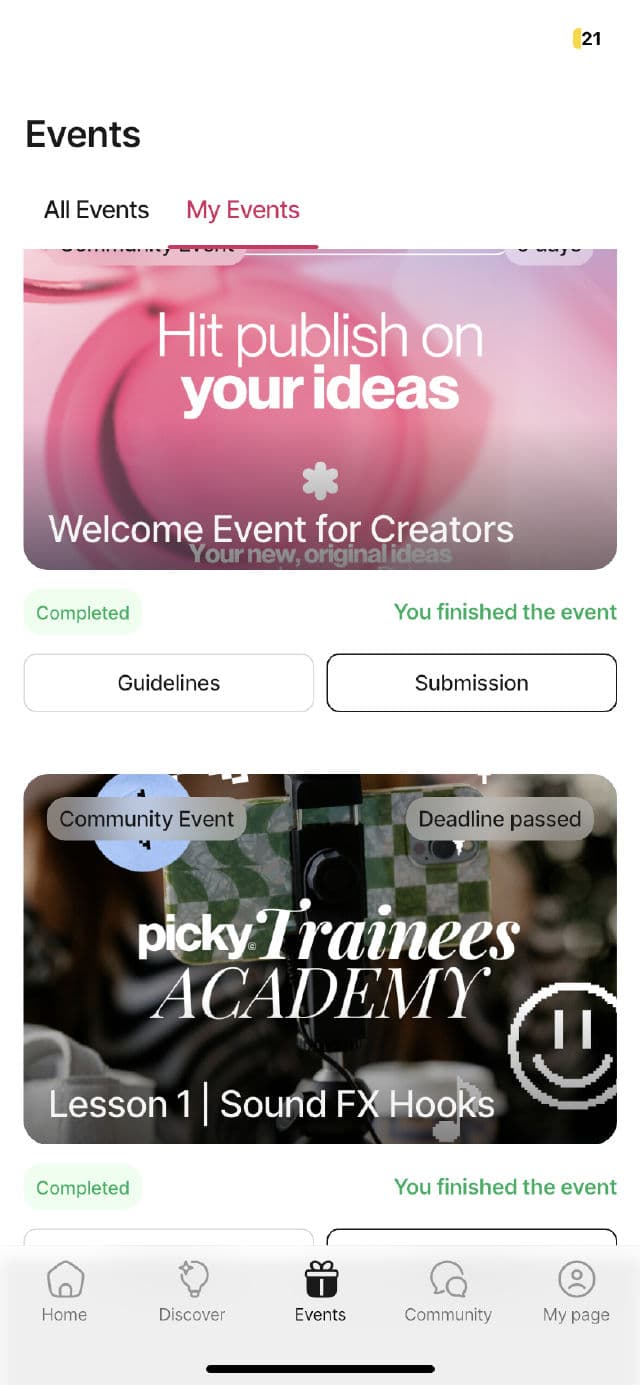
Task: Tap the Events tab in the bottom bar
Action: pyautogui.click(x=320, y=1291)
